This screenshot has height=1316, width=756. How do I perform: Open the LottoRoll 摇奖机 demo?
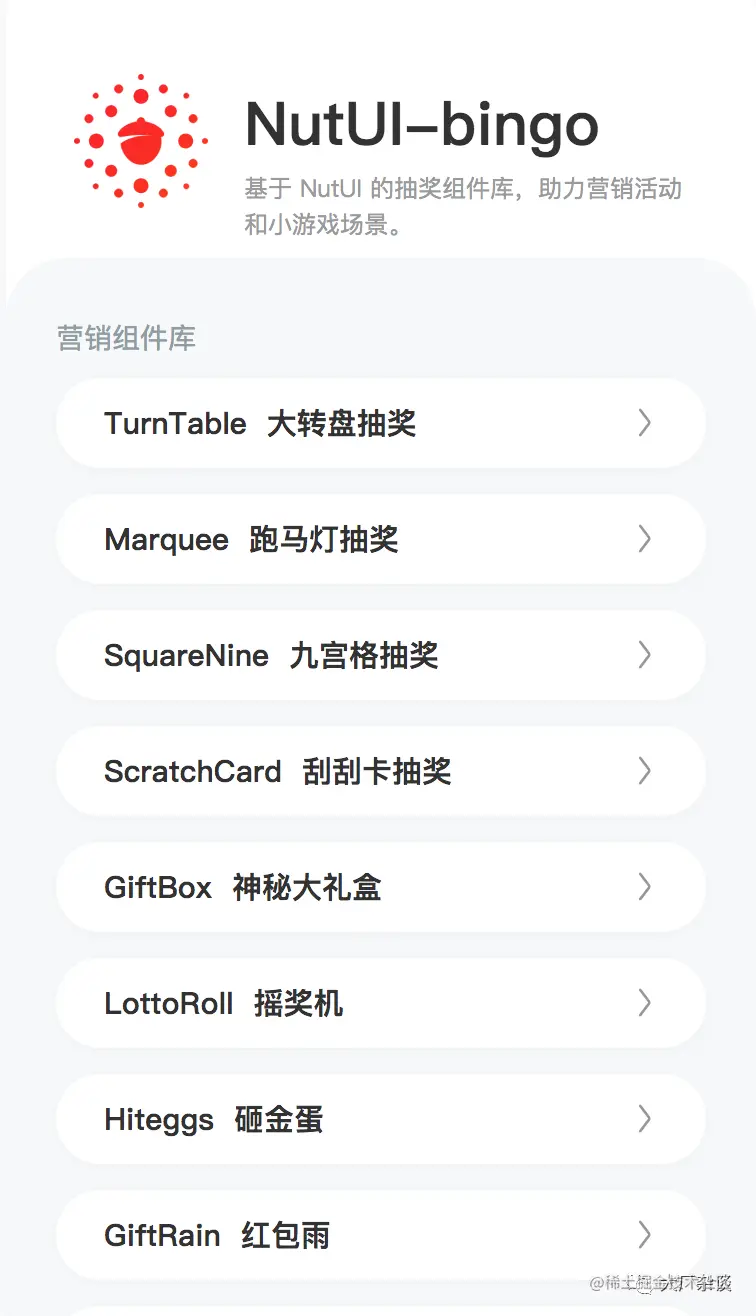(x=220, y=1003)
